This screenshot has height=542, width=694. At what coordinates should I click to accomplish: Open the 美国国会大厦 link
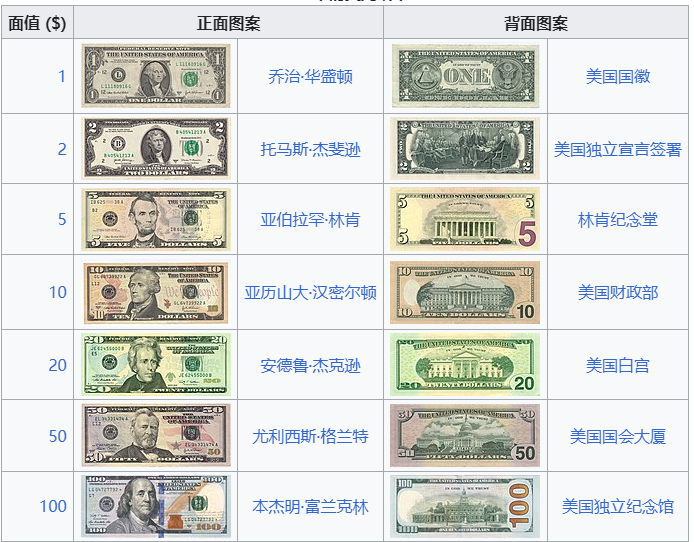point(617,436)
